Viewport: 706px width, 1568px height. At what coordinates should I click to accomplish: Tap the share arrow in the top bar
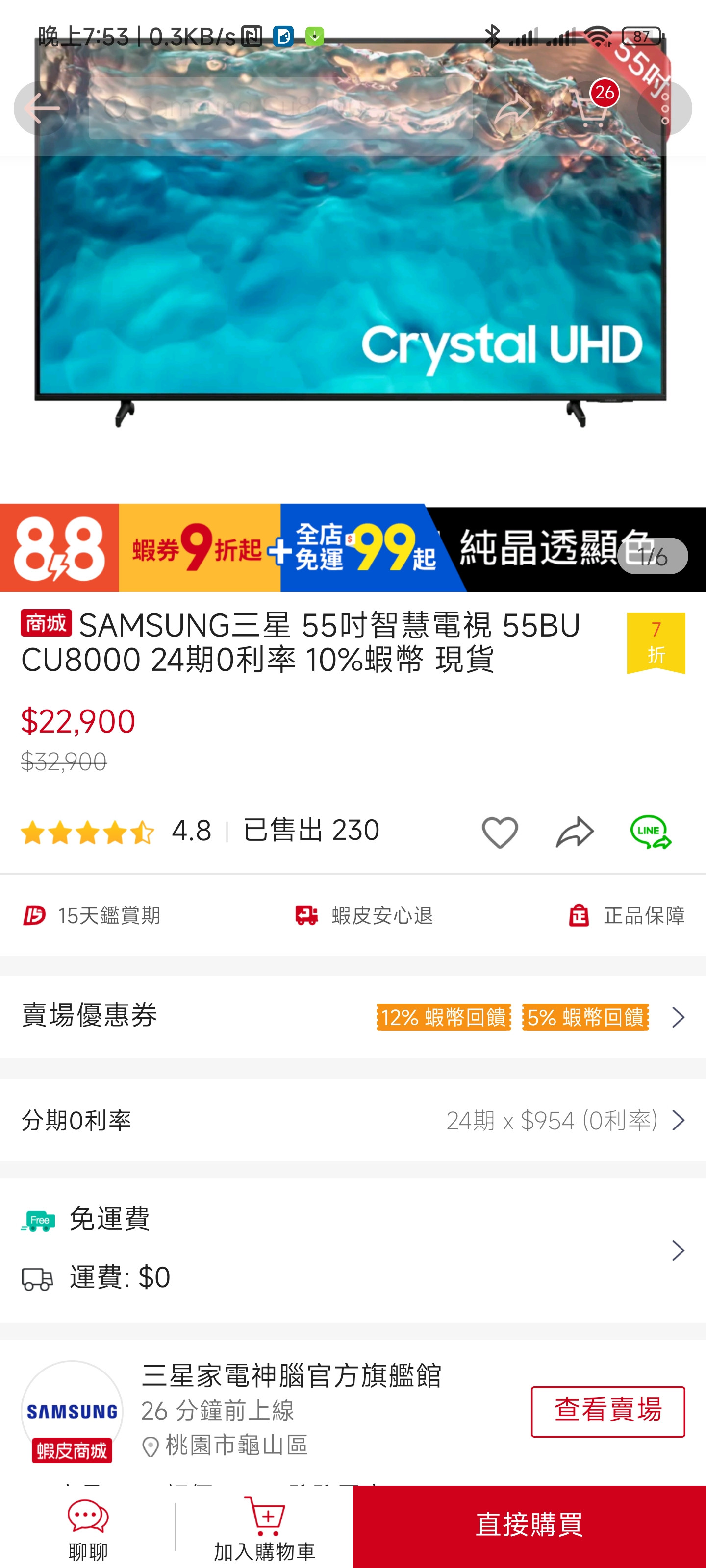coord(513,109)
